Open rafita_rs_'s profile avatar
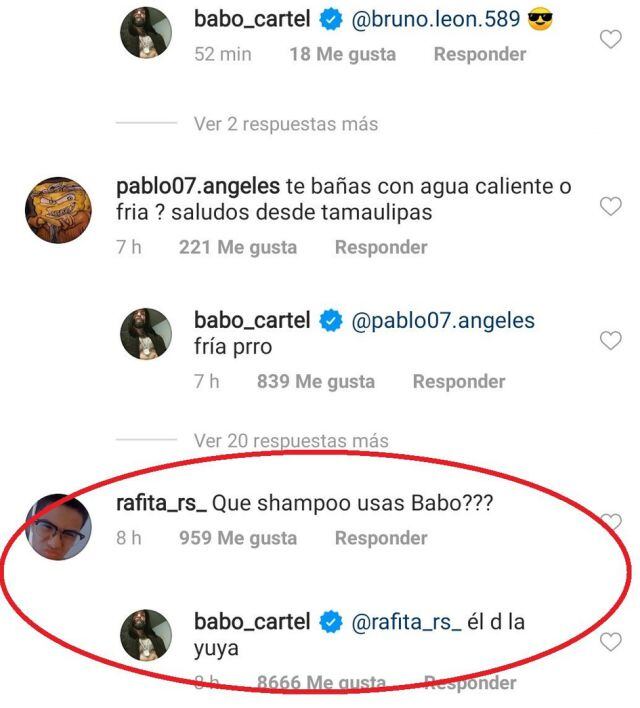 (58, 526)
